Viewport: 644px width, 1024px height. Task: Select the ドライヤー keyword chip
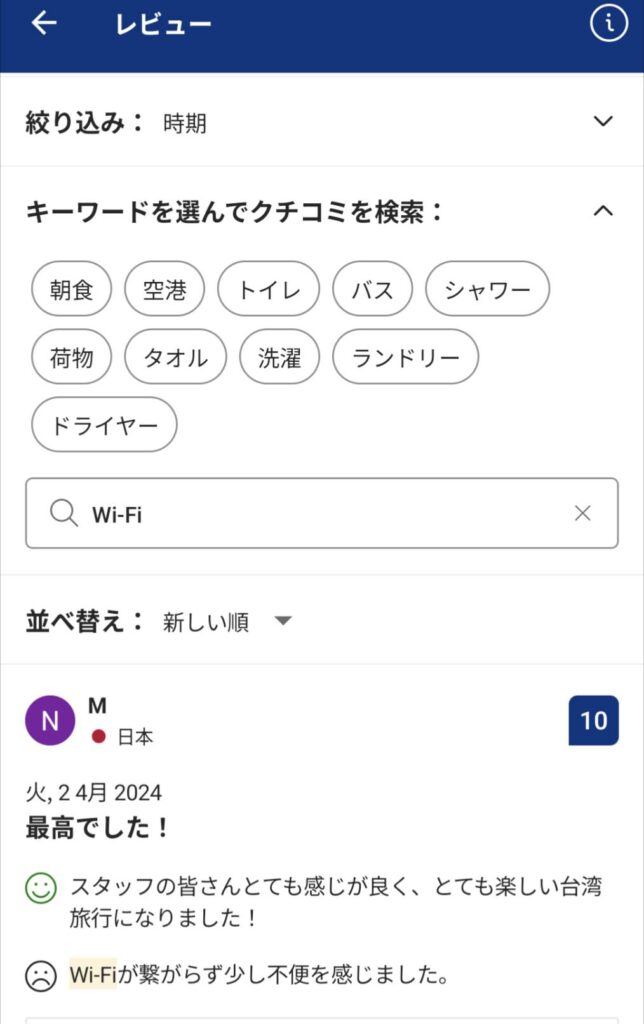click(104, 425)
